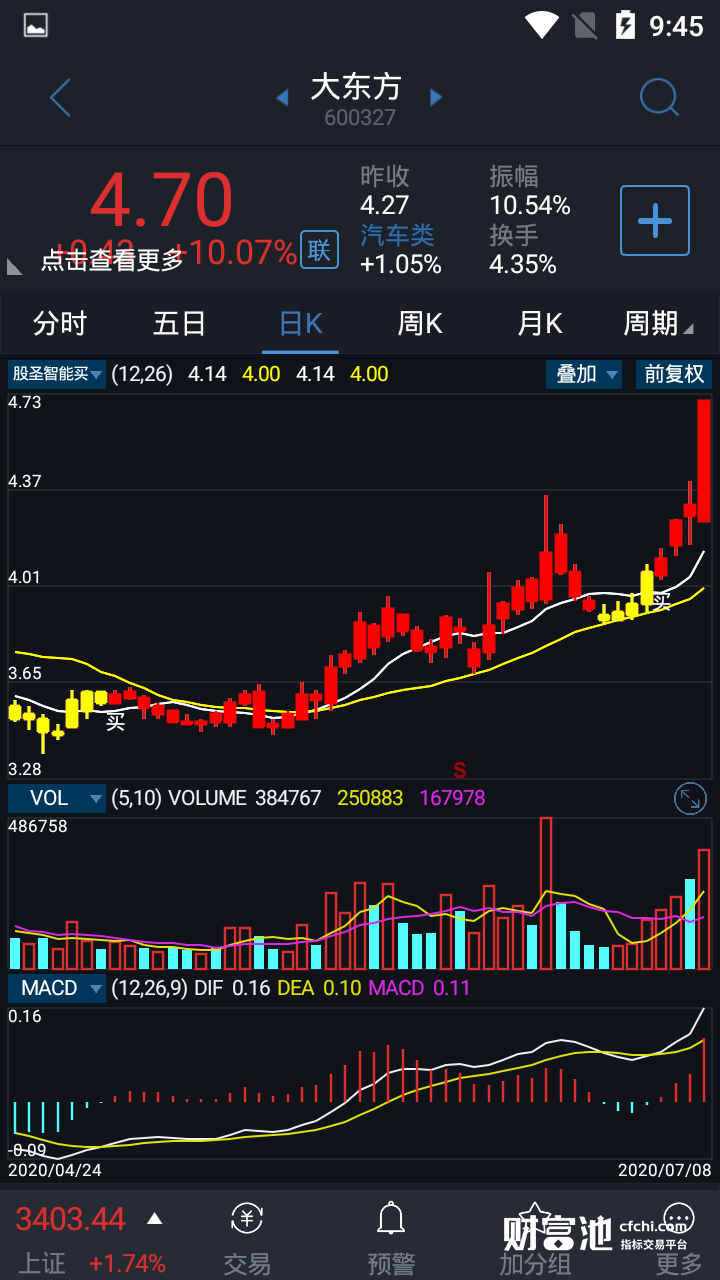
Task: Switch to the previous stock arrow
Action: tap(282, 98)
